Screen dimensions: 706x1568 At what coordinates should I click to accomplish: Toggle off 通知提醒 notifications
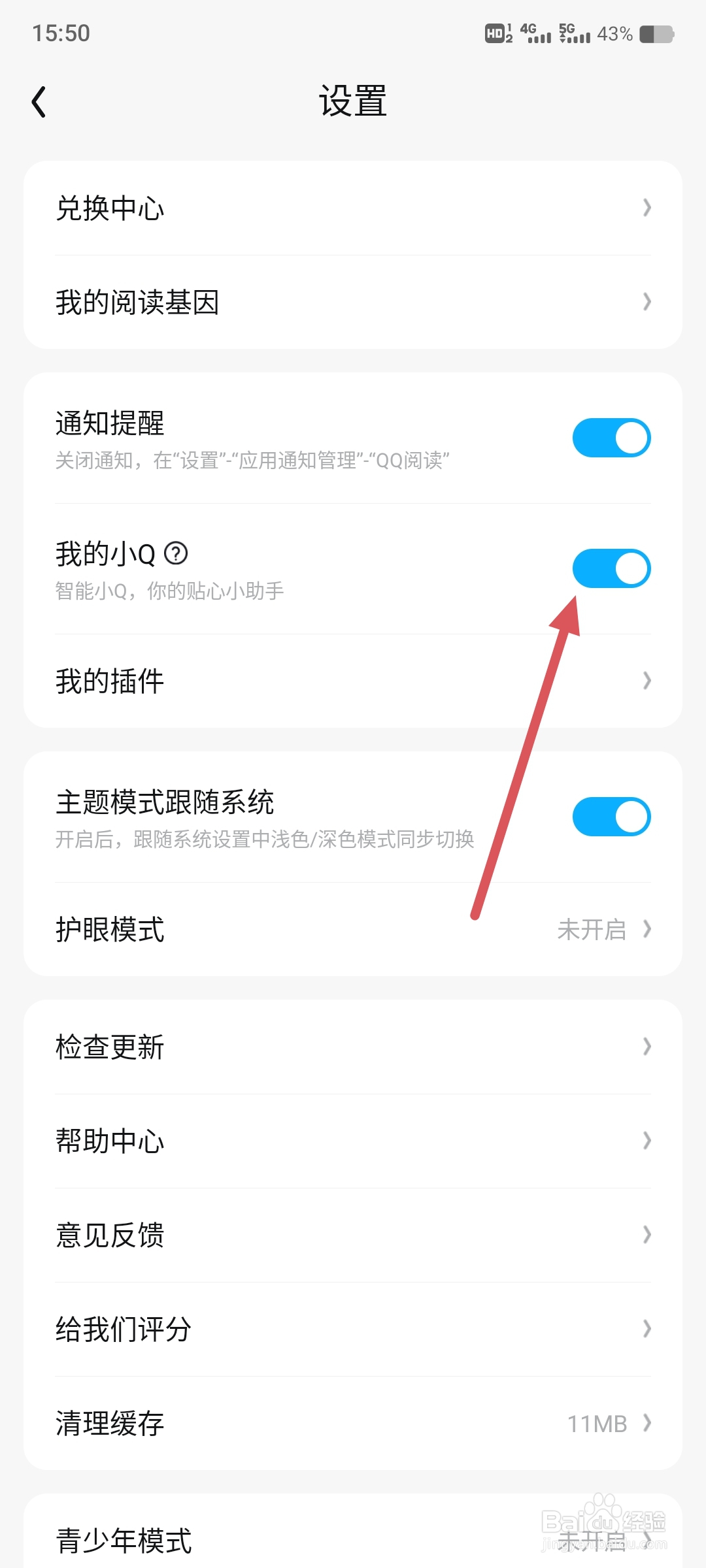click(x=611, y=437)
